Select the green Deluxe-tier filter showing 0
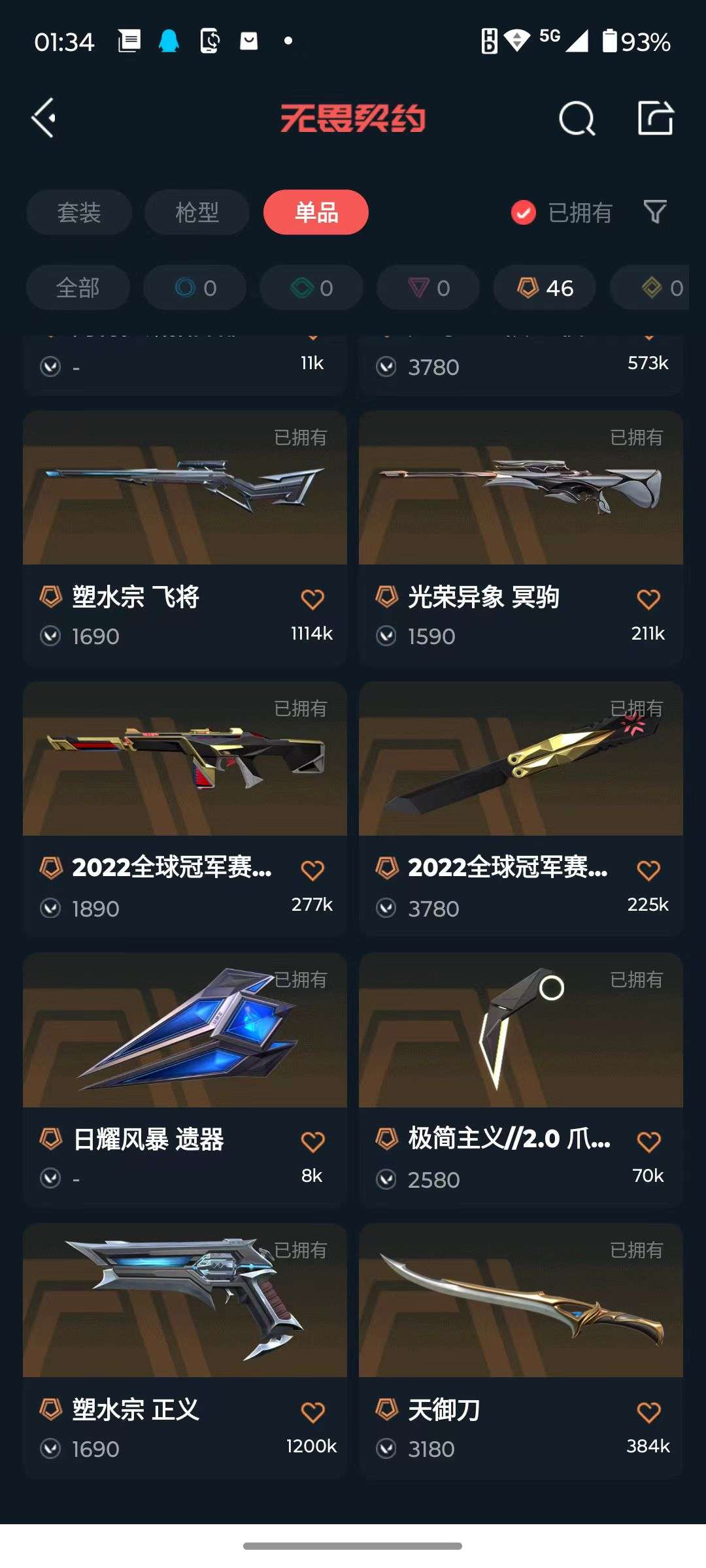 pyautogui.click(x=311, y=287)
